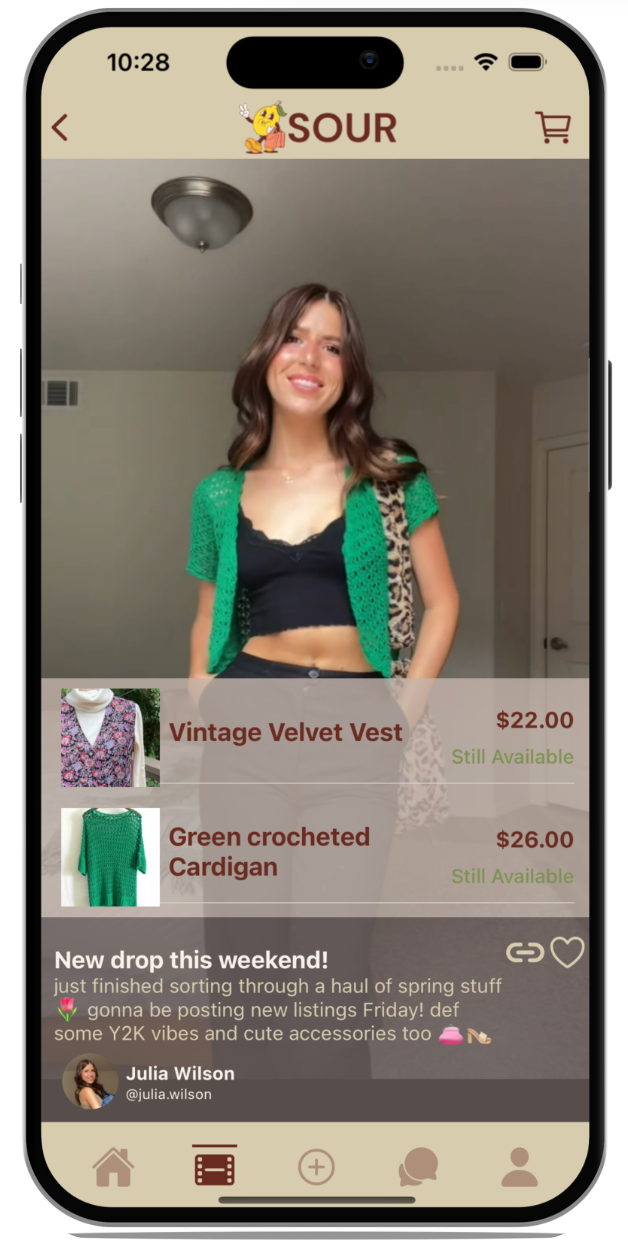Copy the post link with the chain icon
The image size is (628, 1256).
(525, 953)
